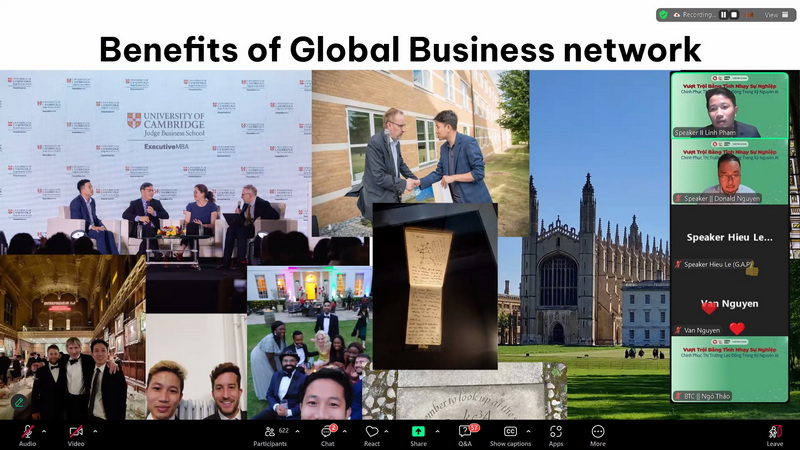800x450 pixels.
Task: Unmute the microphone via Audio button
Action: [27, 432]
